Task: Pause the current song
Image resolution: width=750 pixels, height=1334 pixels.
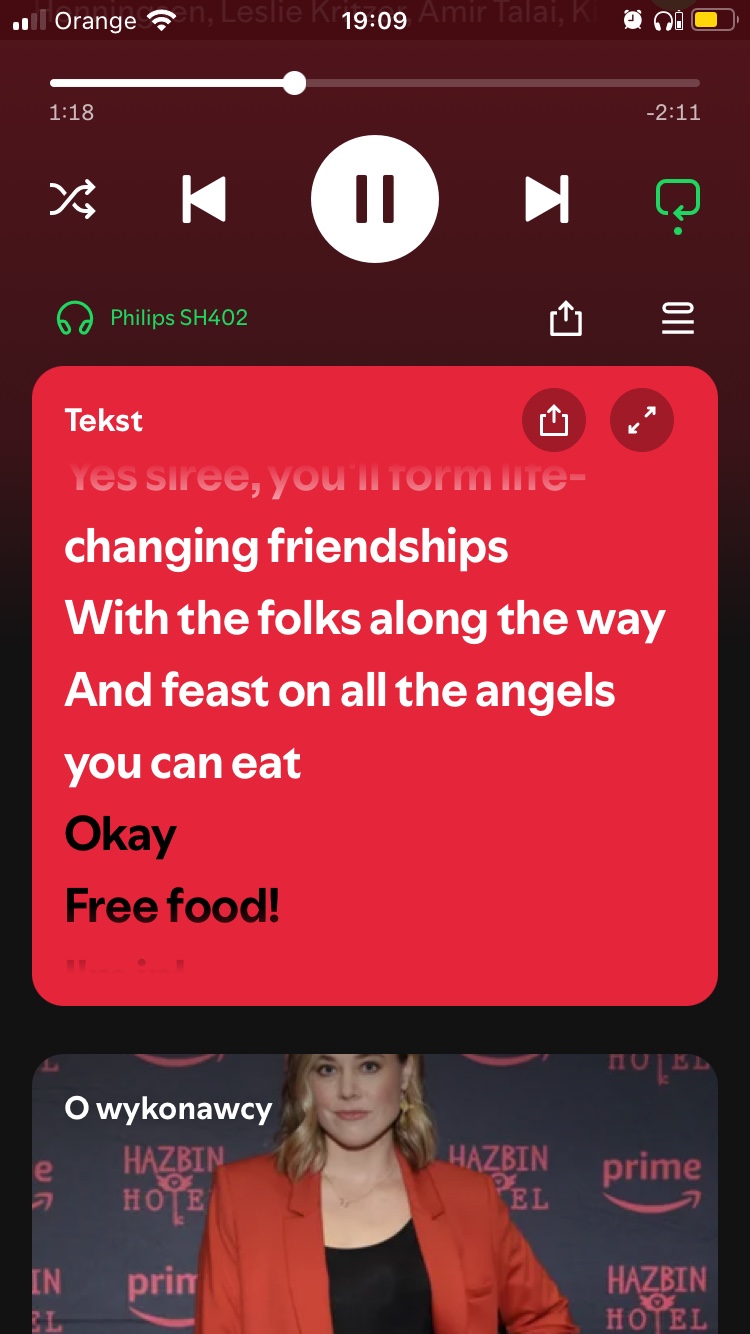Action: point(375,199)
